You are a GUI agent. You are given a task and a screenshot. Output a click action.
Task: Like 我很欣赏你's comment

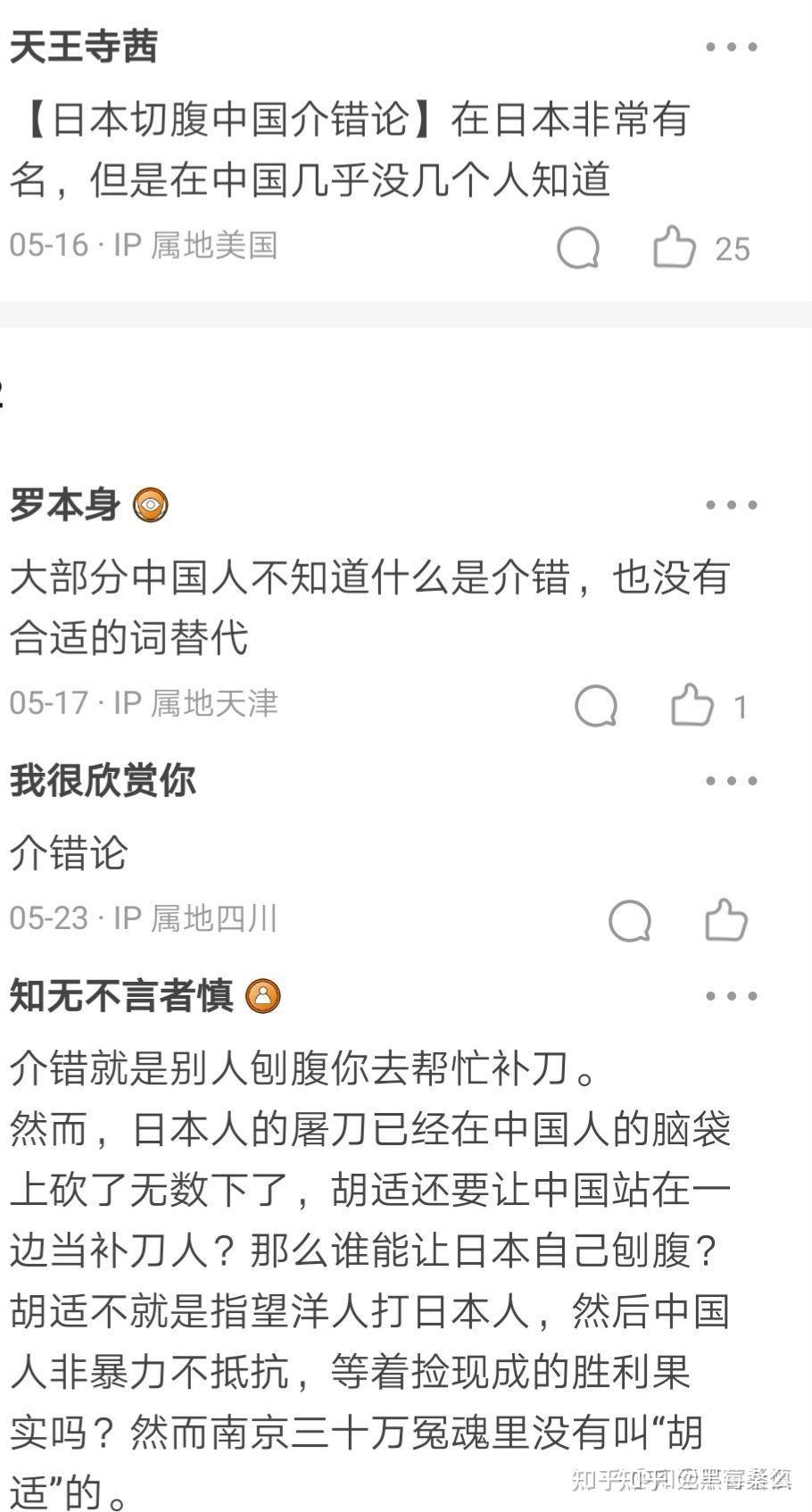[725, 919]
